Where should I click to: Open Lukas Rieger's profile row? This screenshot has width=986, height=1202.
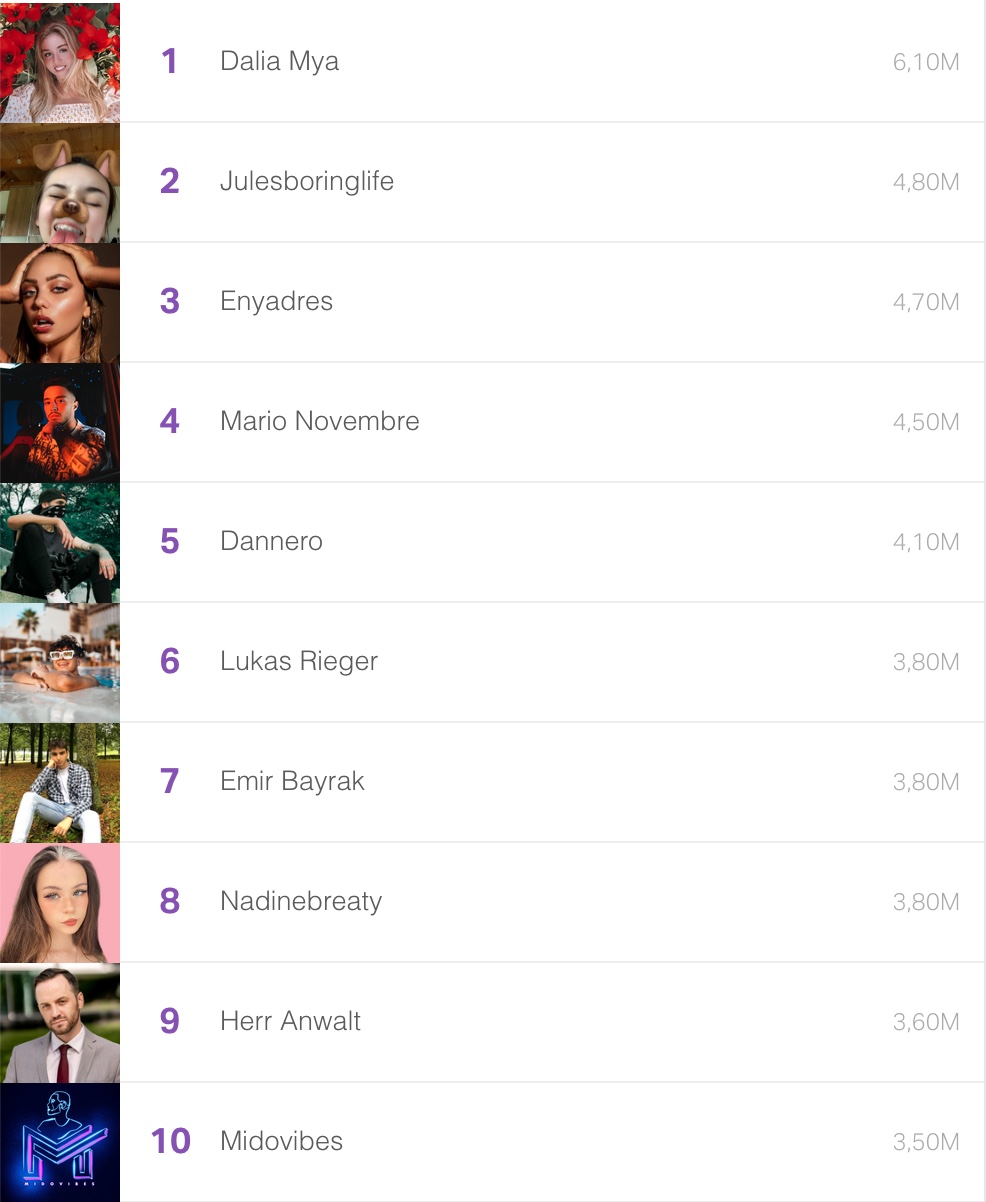[298, 662]
